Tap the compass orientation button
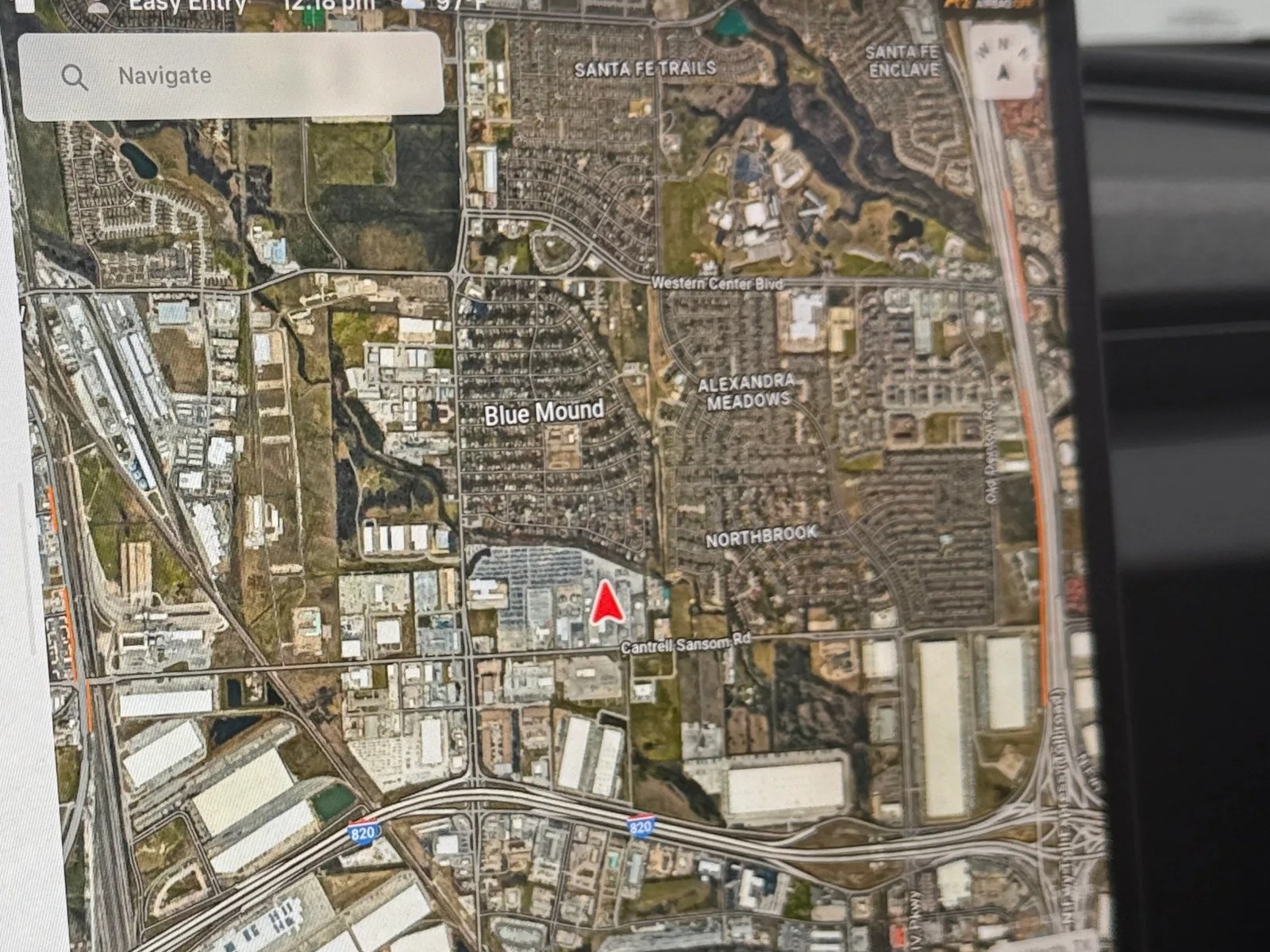Screen dimensions: 1270x952 coord(1003,62)
